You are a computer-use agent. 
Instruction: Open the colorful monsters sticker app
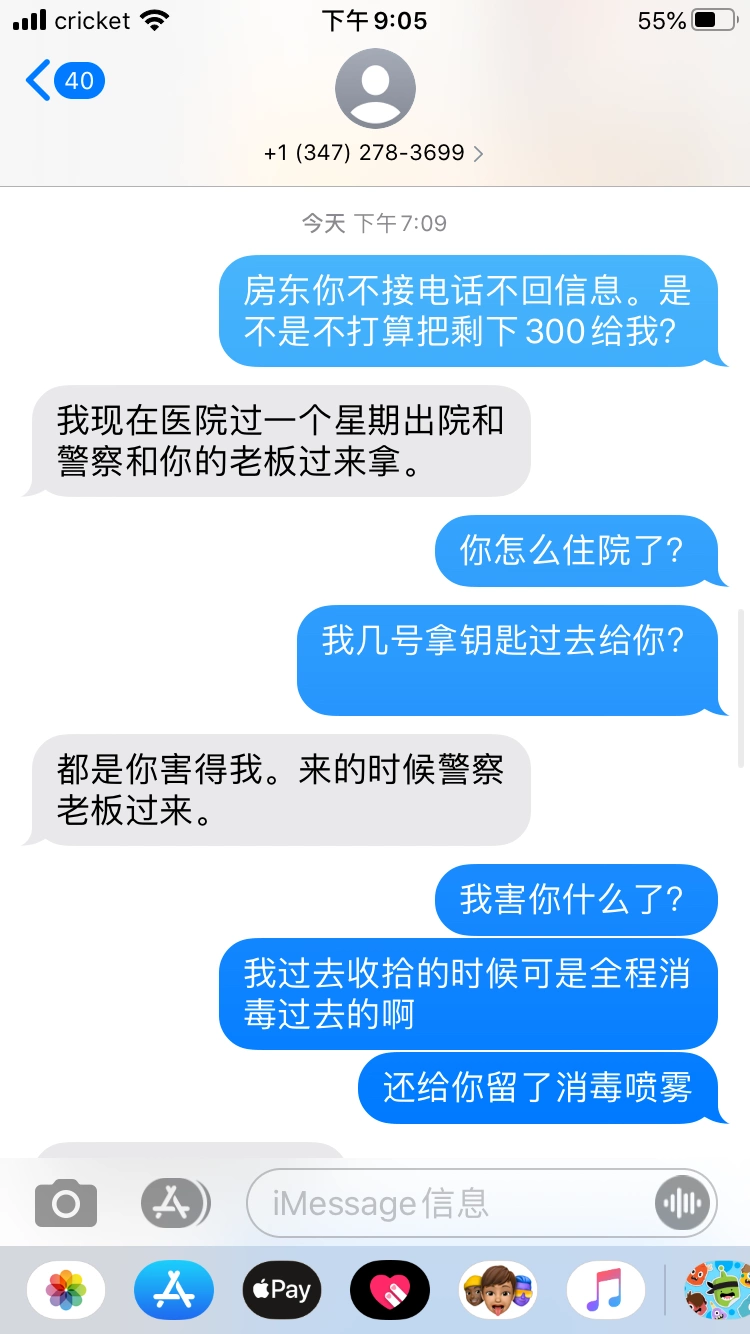[x=717, y=1291]
